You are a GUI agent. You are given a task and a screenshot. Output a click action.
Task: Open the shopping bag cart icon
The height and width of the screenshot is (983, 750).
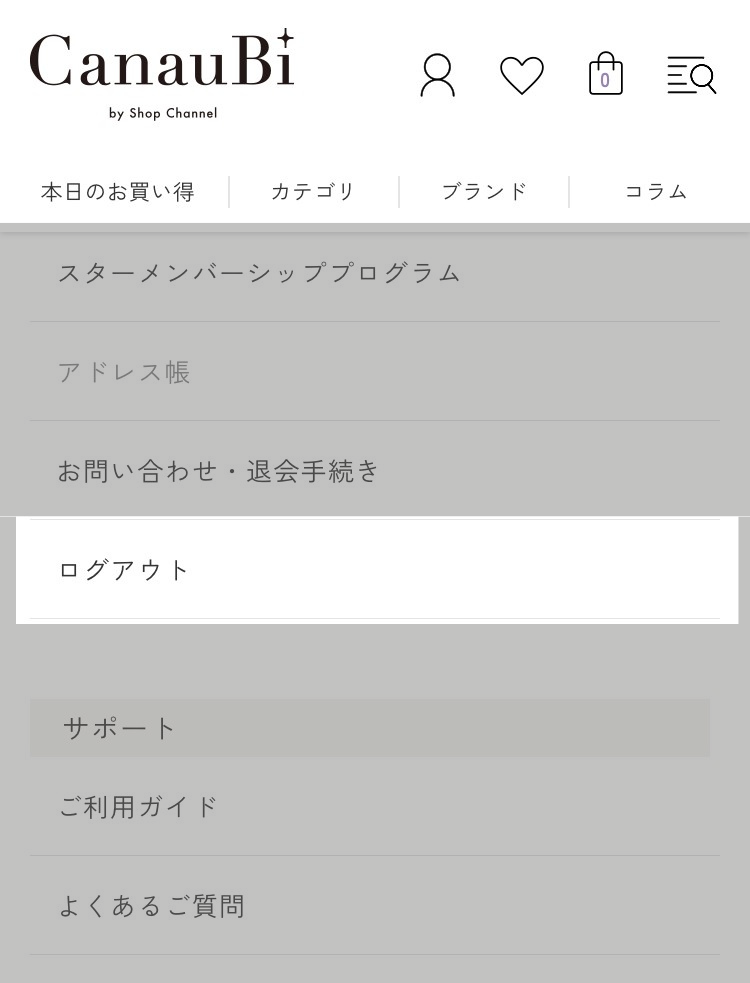click(x=606, y=73)
